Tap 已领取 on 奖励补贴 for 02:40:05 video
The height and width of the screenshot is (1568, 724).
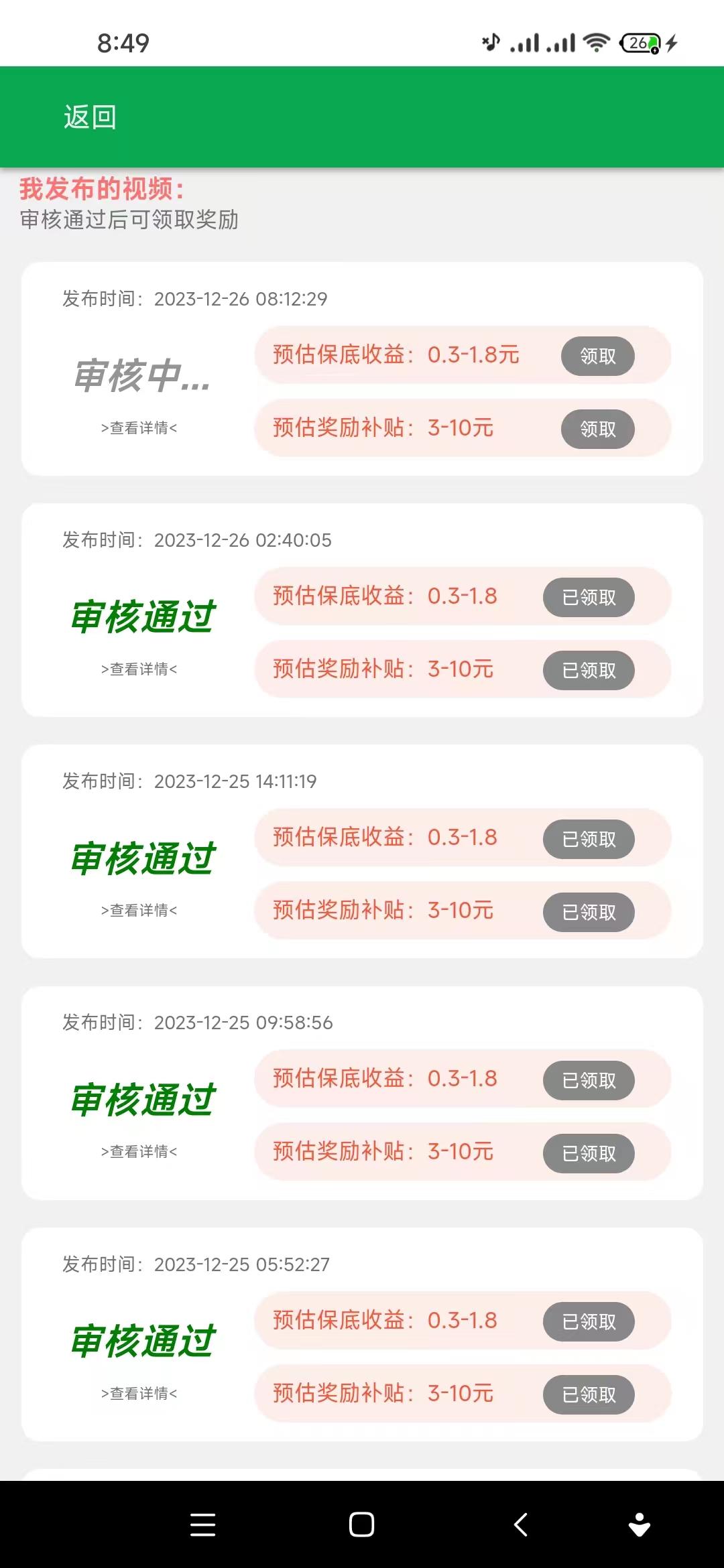[589, 670]
